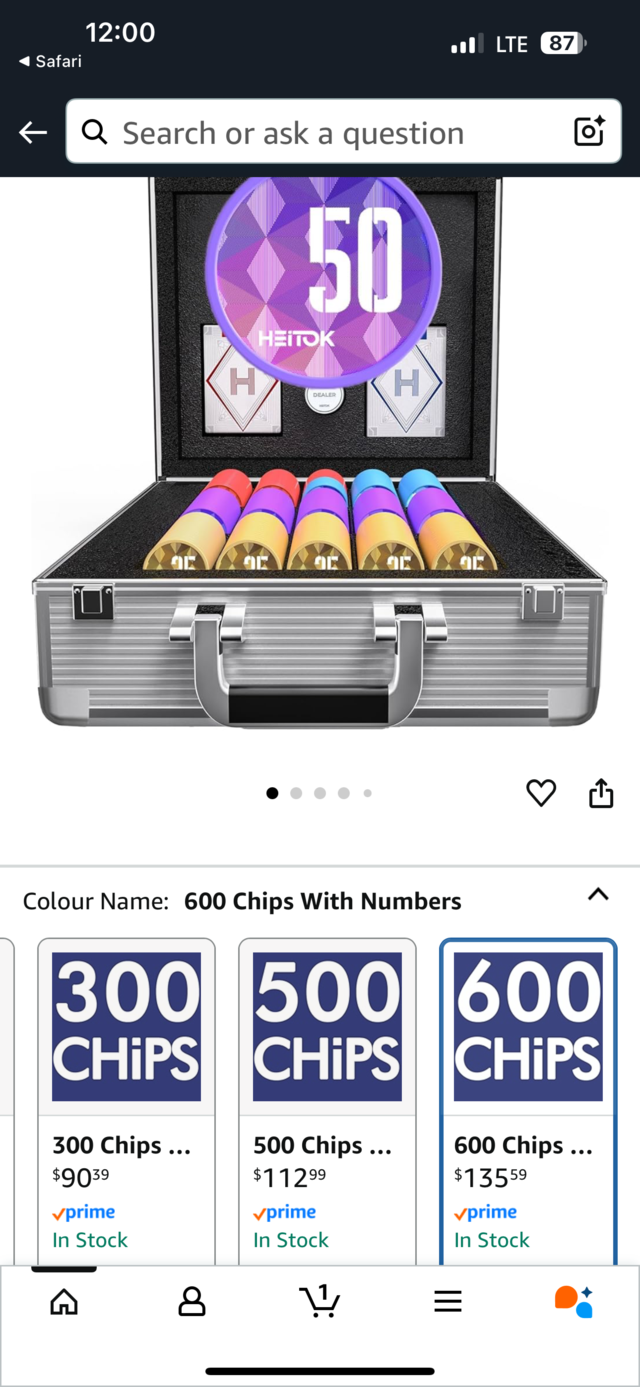640x1387 pixels.
Task: Open the account profile tab
Action: coord(191,1301)
